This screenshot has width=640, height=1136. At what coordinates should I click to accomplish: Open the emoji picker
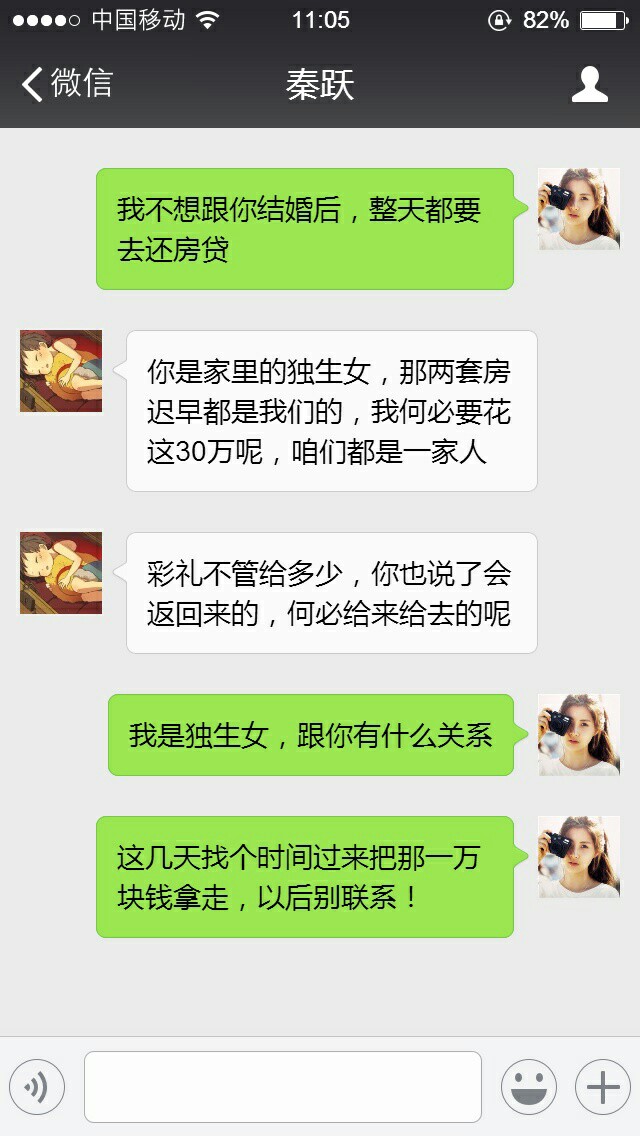[528, 1087]
